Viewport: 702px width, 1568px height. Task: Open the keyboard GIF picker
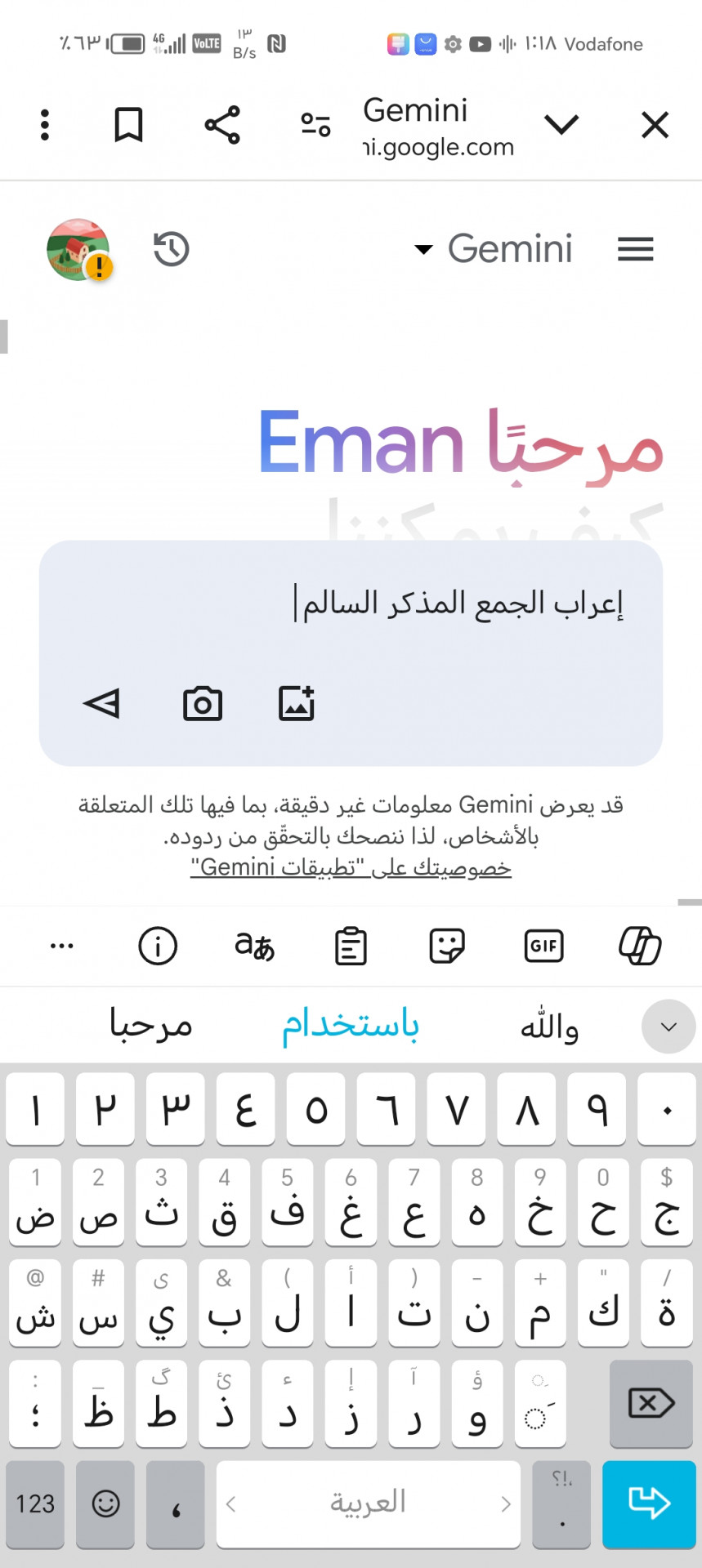pyautogui.click(x=543, y=947)
